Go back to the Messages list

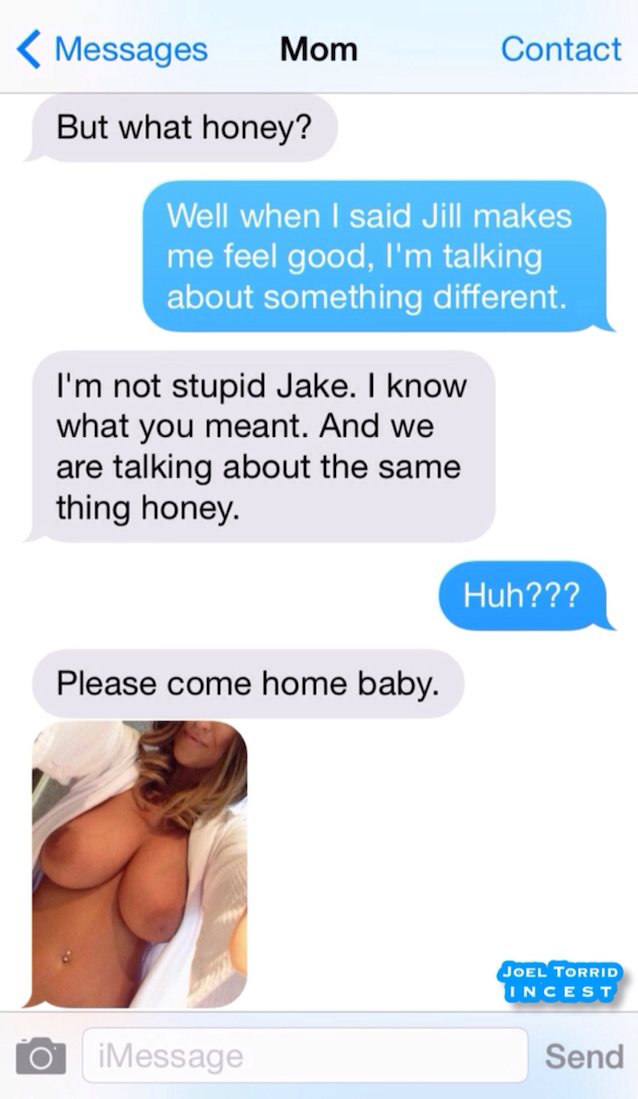[112, 50]
